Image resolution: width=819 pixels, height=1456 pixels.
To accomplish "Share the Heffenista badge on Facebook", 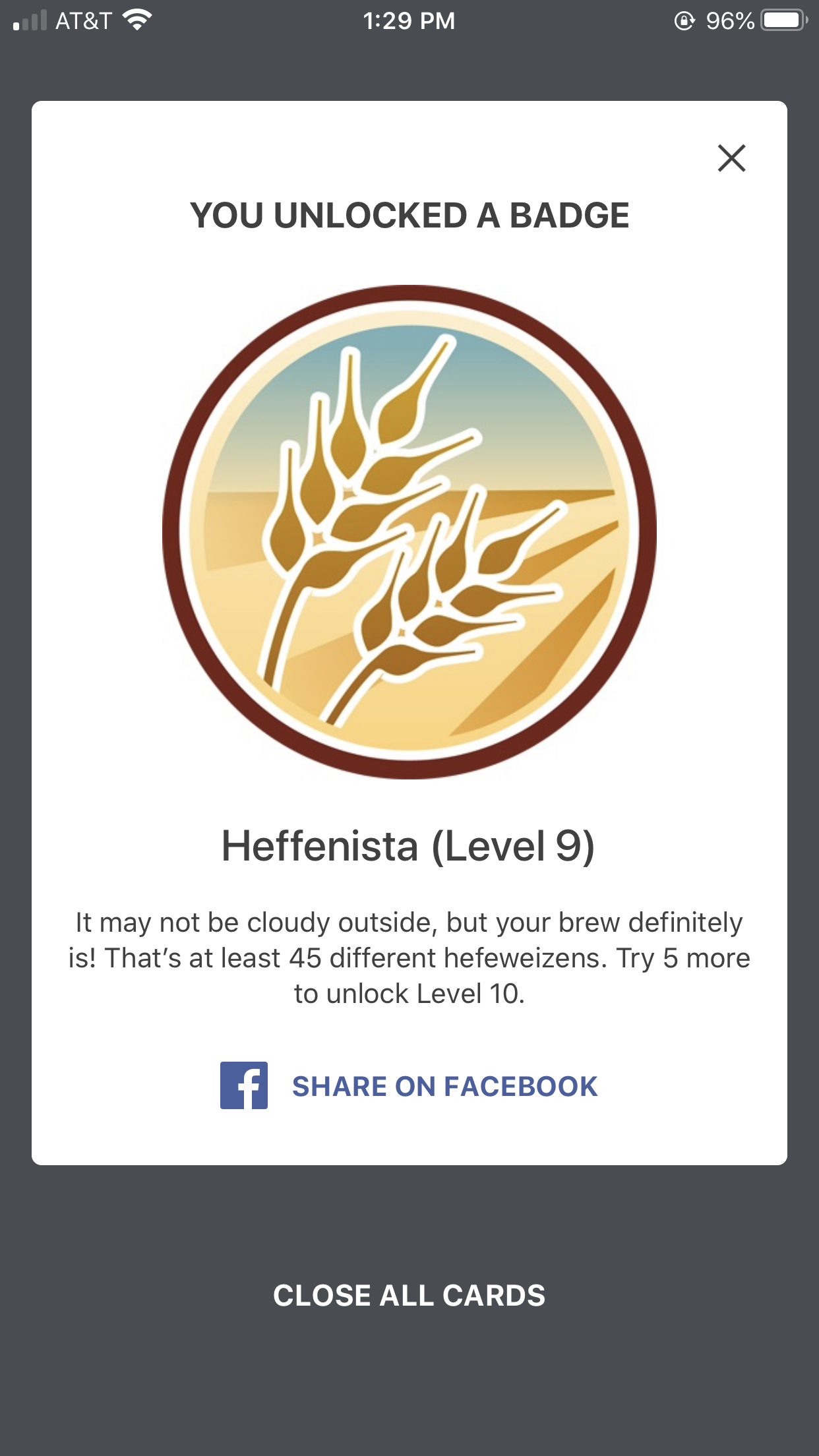I will (409, 1086).
